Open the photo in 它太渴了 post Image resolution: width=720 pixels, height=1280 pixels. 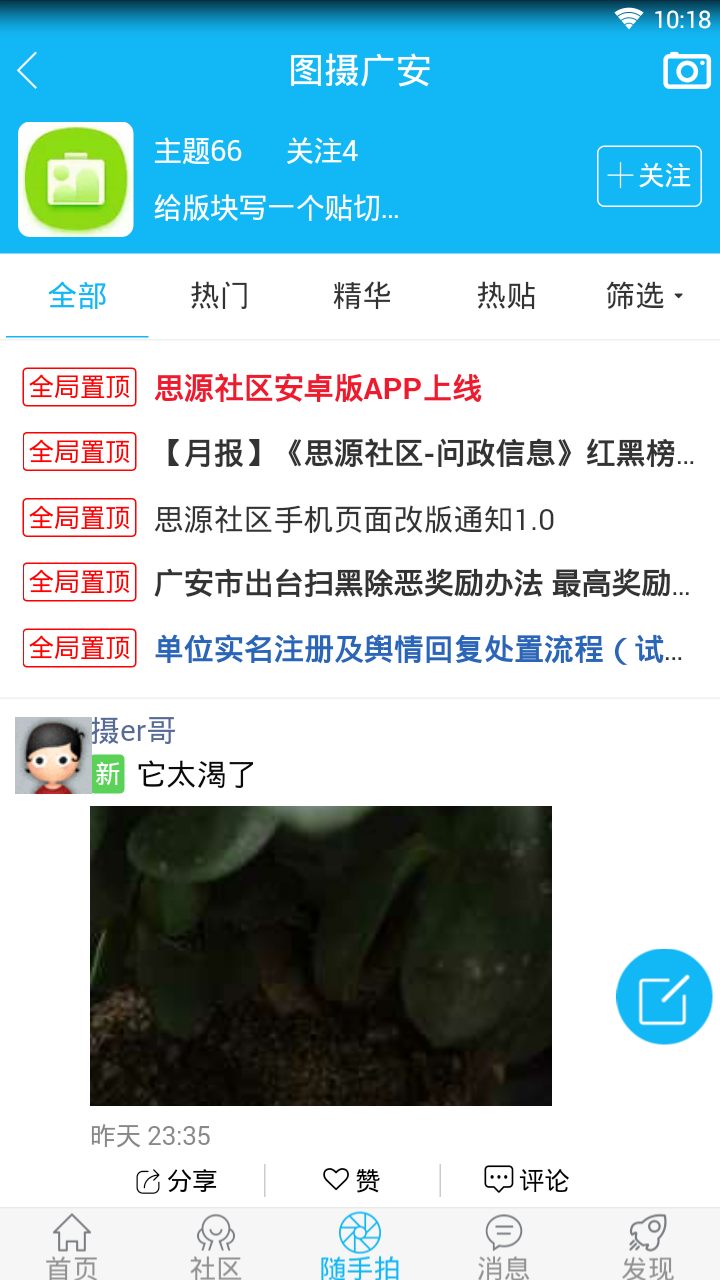click(321, 956)
